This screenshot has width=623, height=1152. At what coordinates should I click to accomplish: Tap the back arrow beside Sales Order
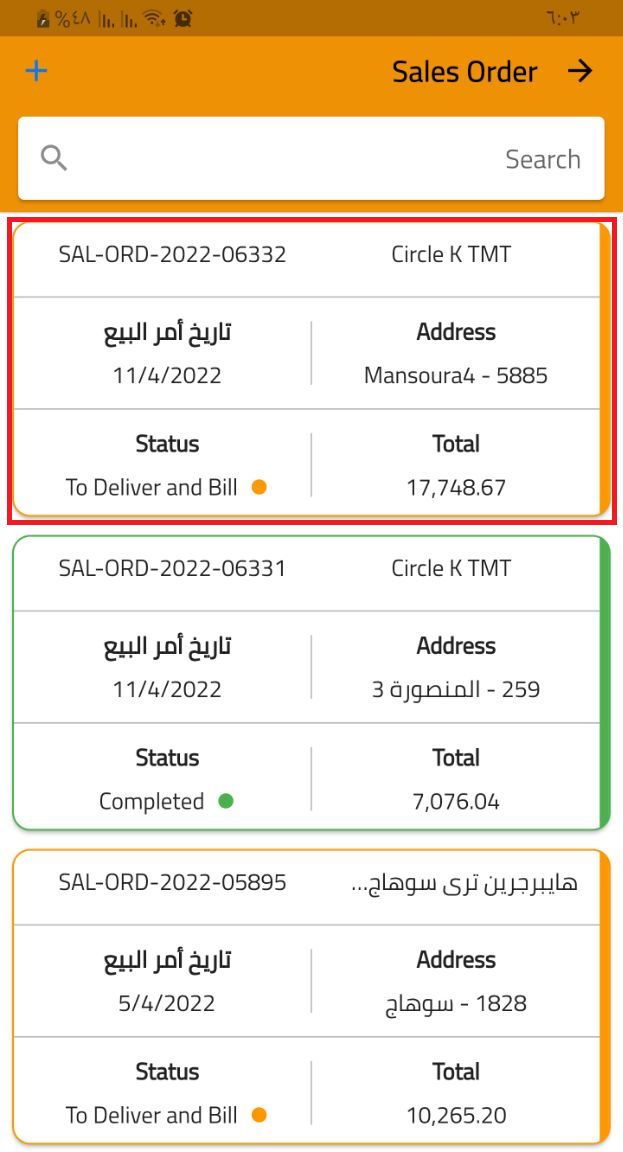580,71
